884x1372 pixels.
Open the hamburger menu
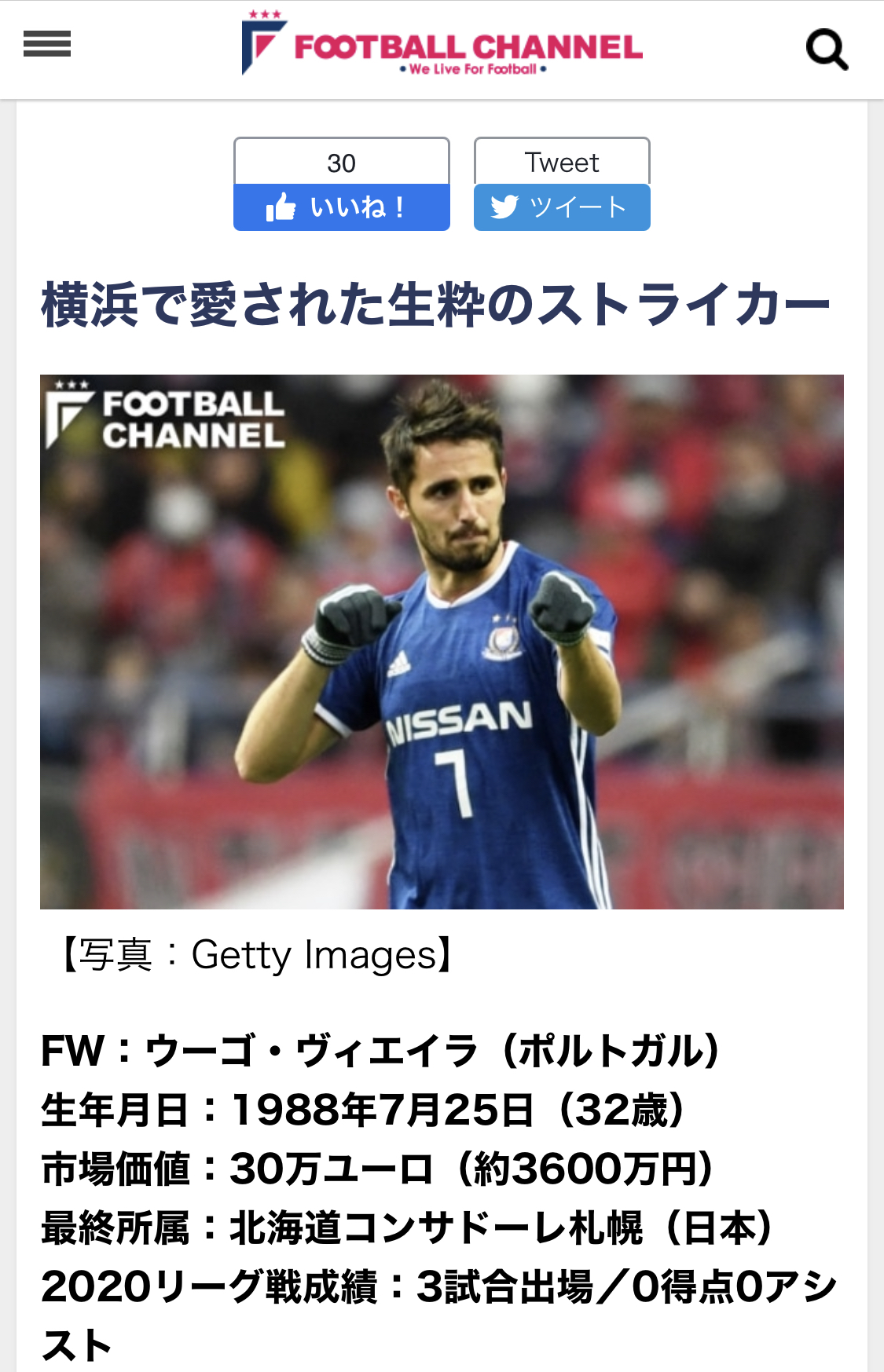(47, 45)
